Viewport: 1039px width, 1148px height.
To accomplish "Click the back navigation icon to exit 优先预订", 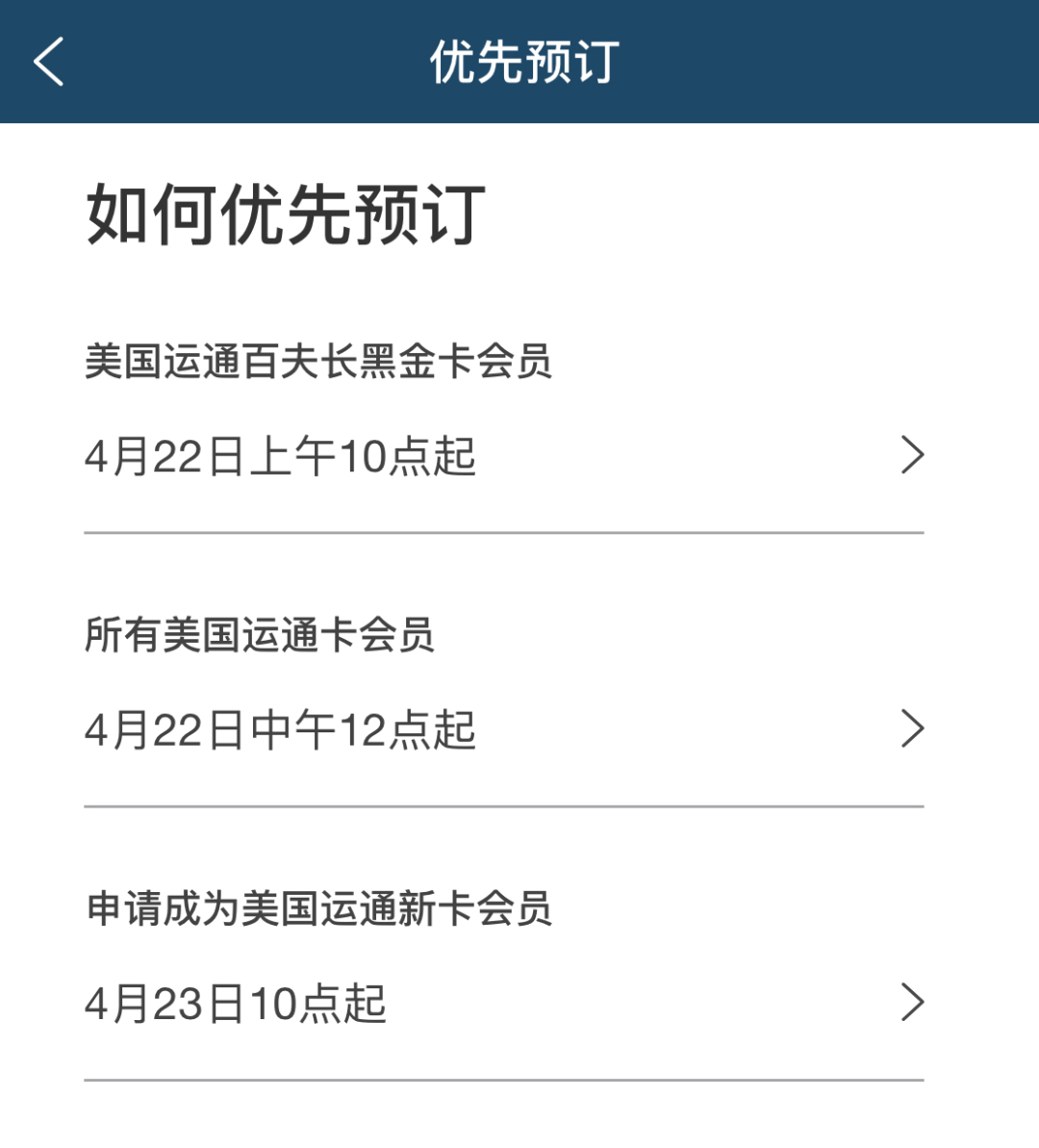I will [x=48, y=60].
